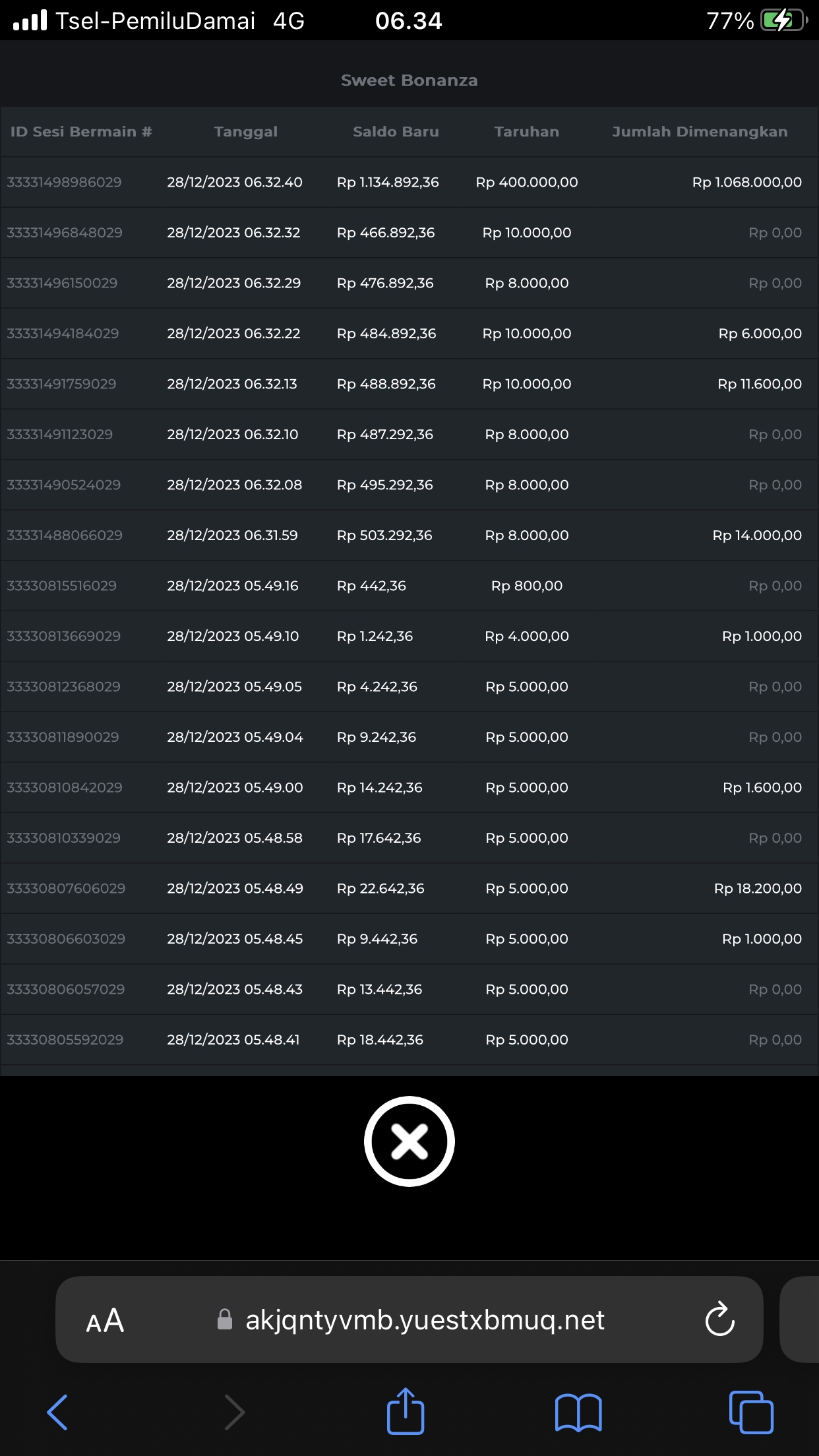Reload the current web page

(719, 1319)
